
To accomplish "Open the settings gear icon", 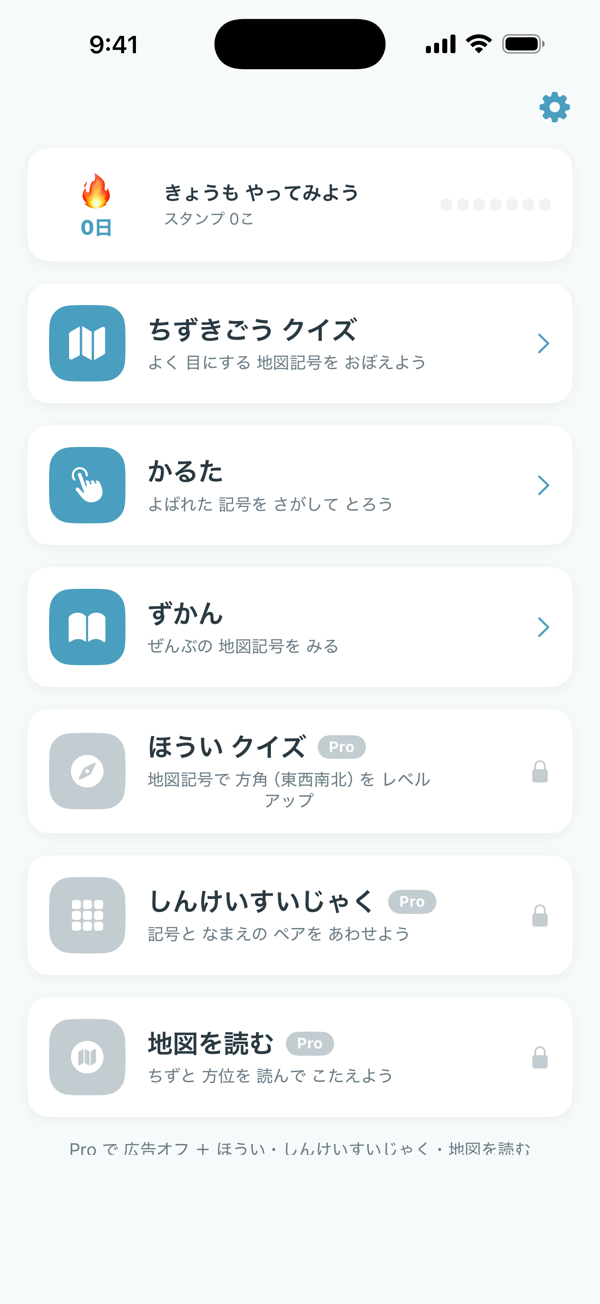I will pos(554,107).
